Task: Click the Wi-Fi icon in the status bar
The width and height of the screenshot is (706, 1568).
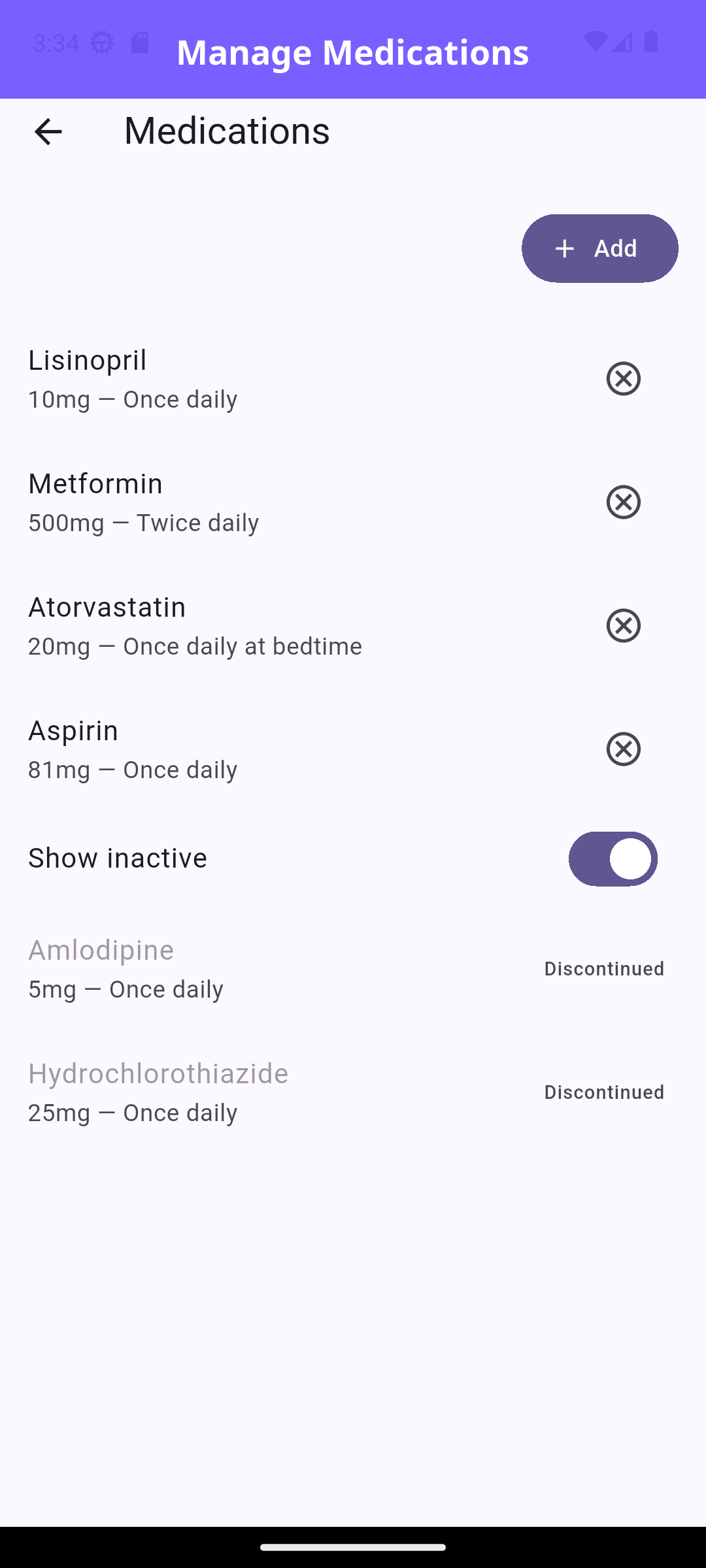Action: (x=597, y=41)
